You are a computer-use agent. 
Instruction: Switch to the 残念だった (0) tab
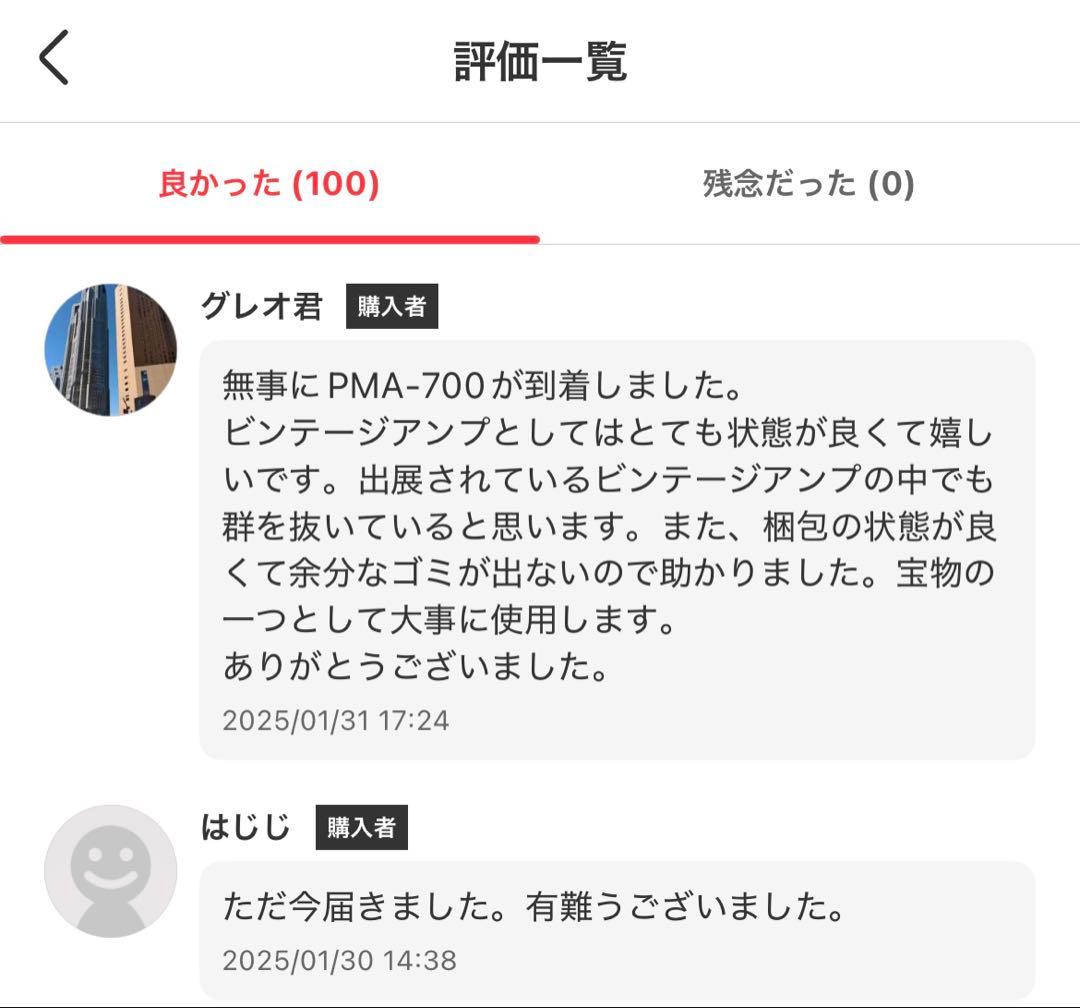click(x=808, y=185)
